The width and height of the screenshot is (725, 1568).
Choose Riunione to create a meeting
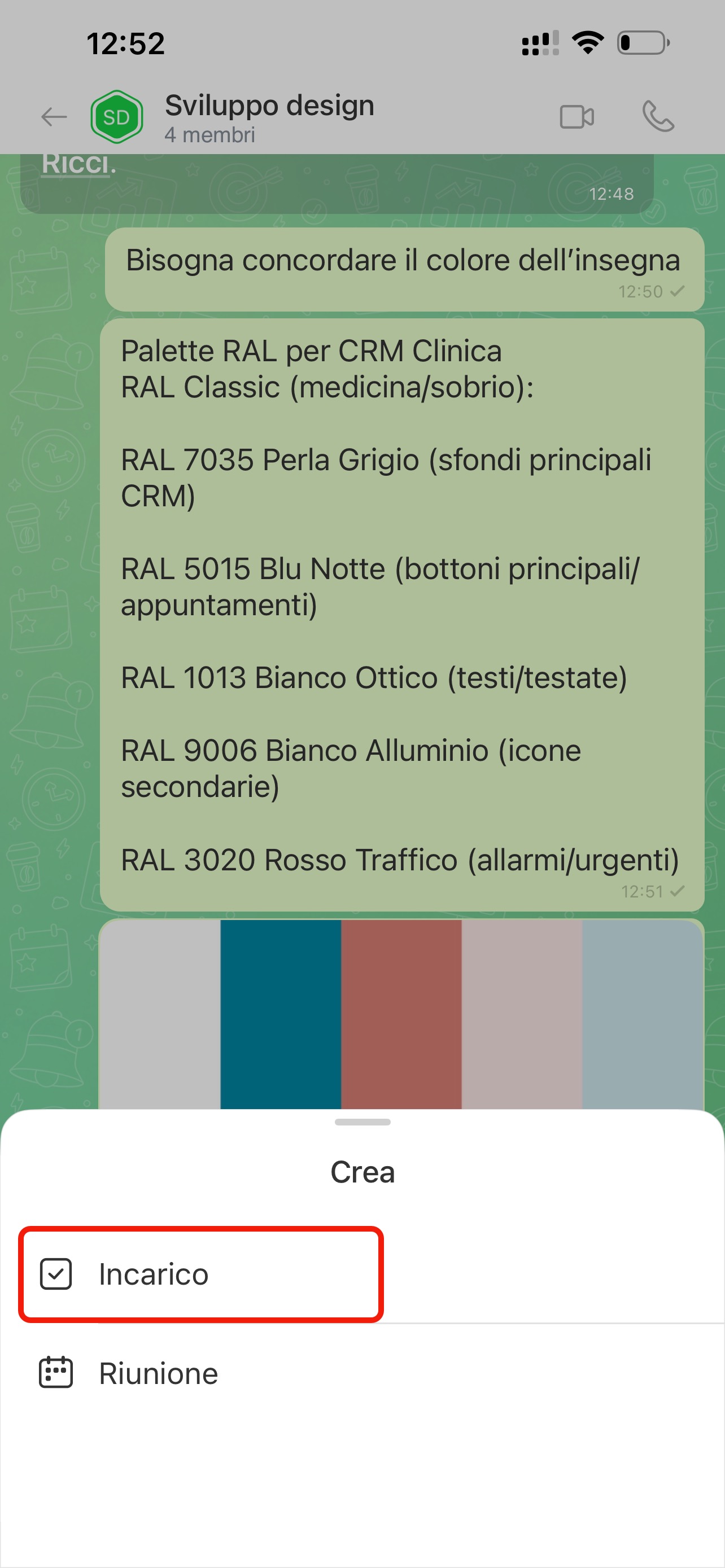click(158, 1373)
